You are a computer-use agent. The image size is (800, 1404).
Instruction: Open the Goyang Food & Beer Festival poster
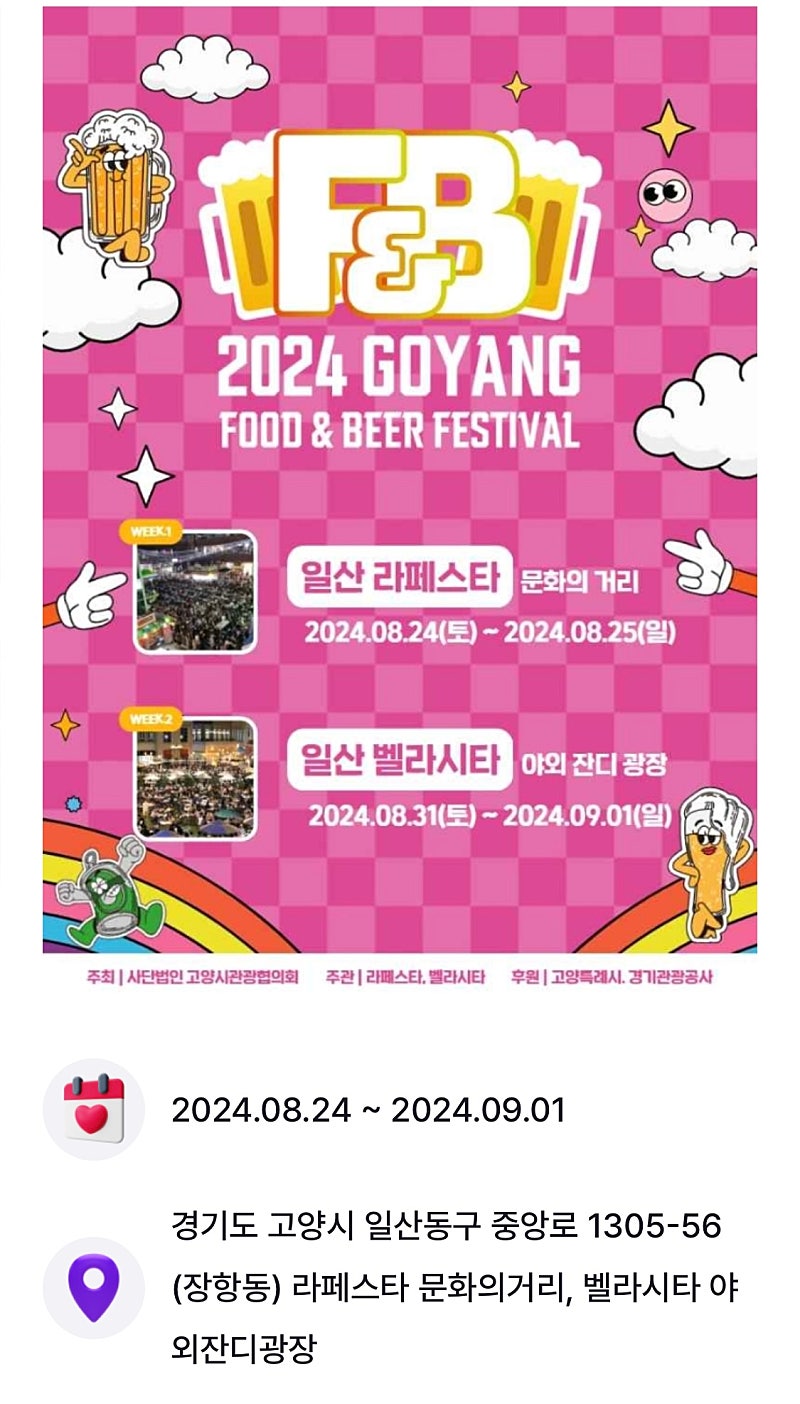click(x=399, y=480)
